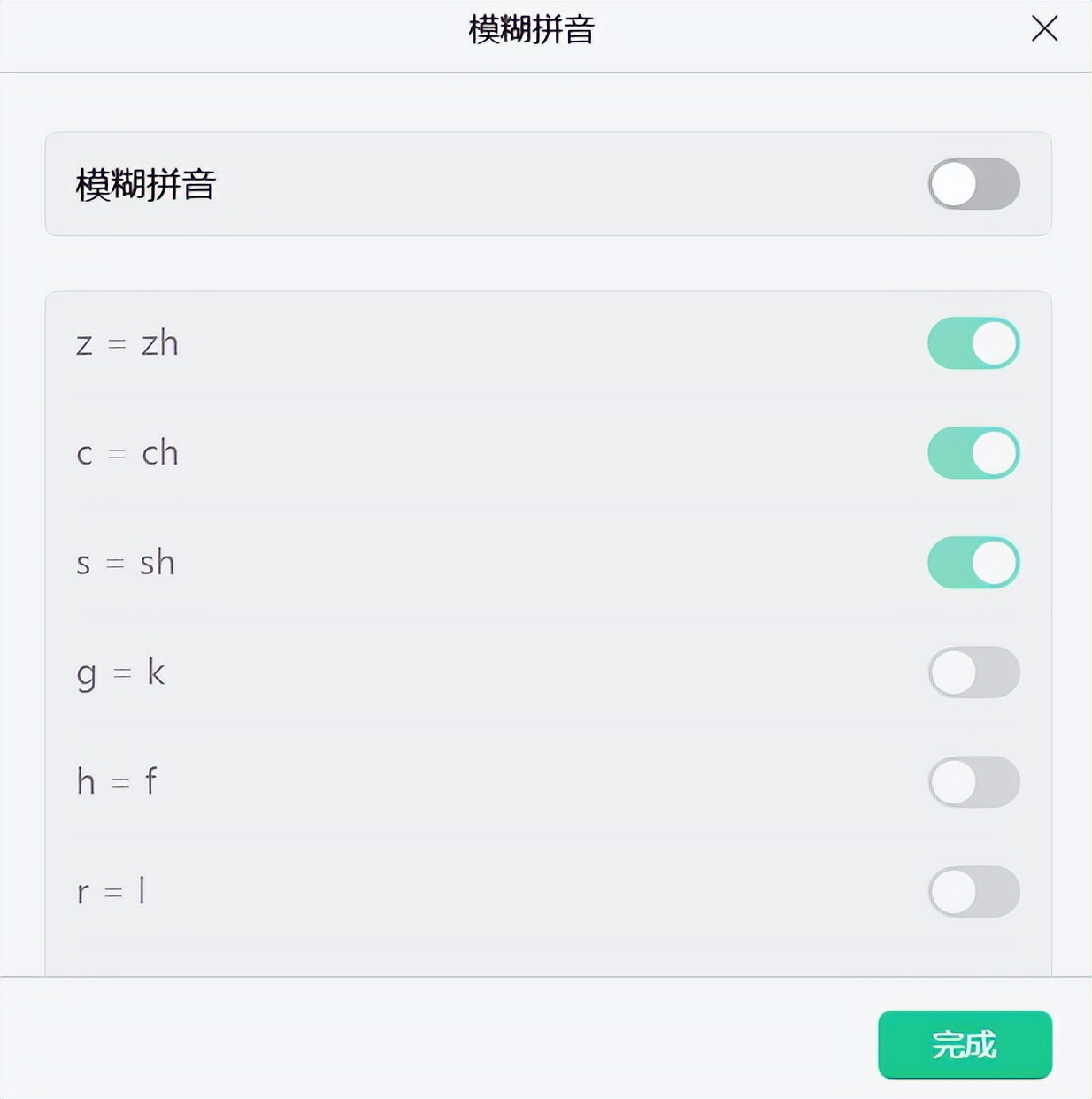
Task: Click the 模糊拼音 dialog title
Action: click(x=531, y=29)
